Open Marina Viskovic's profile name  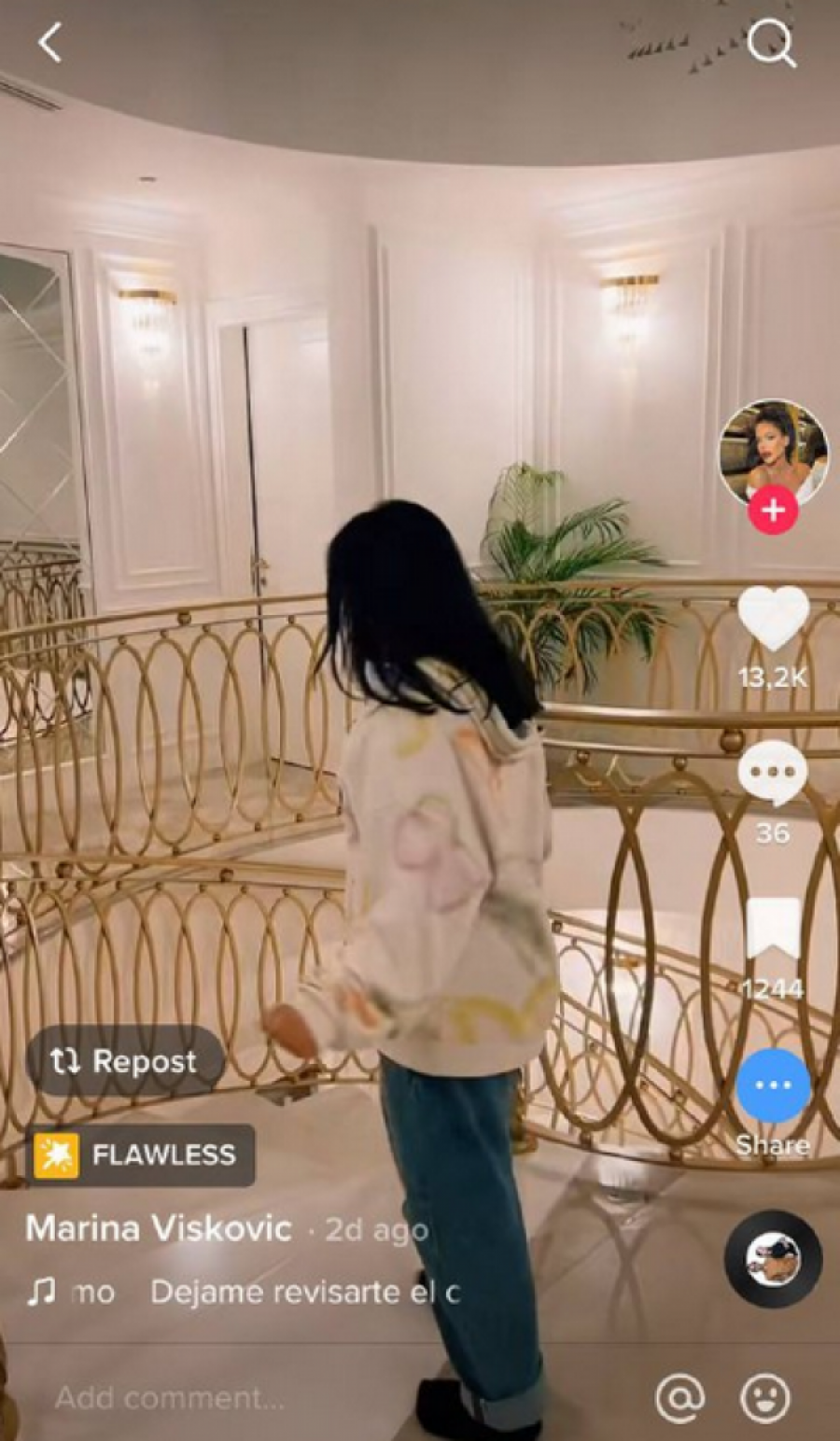click(159, 1228)
